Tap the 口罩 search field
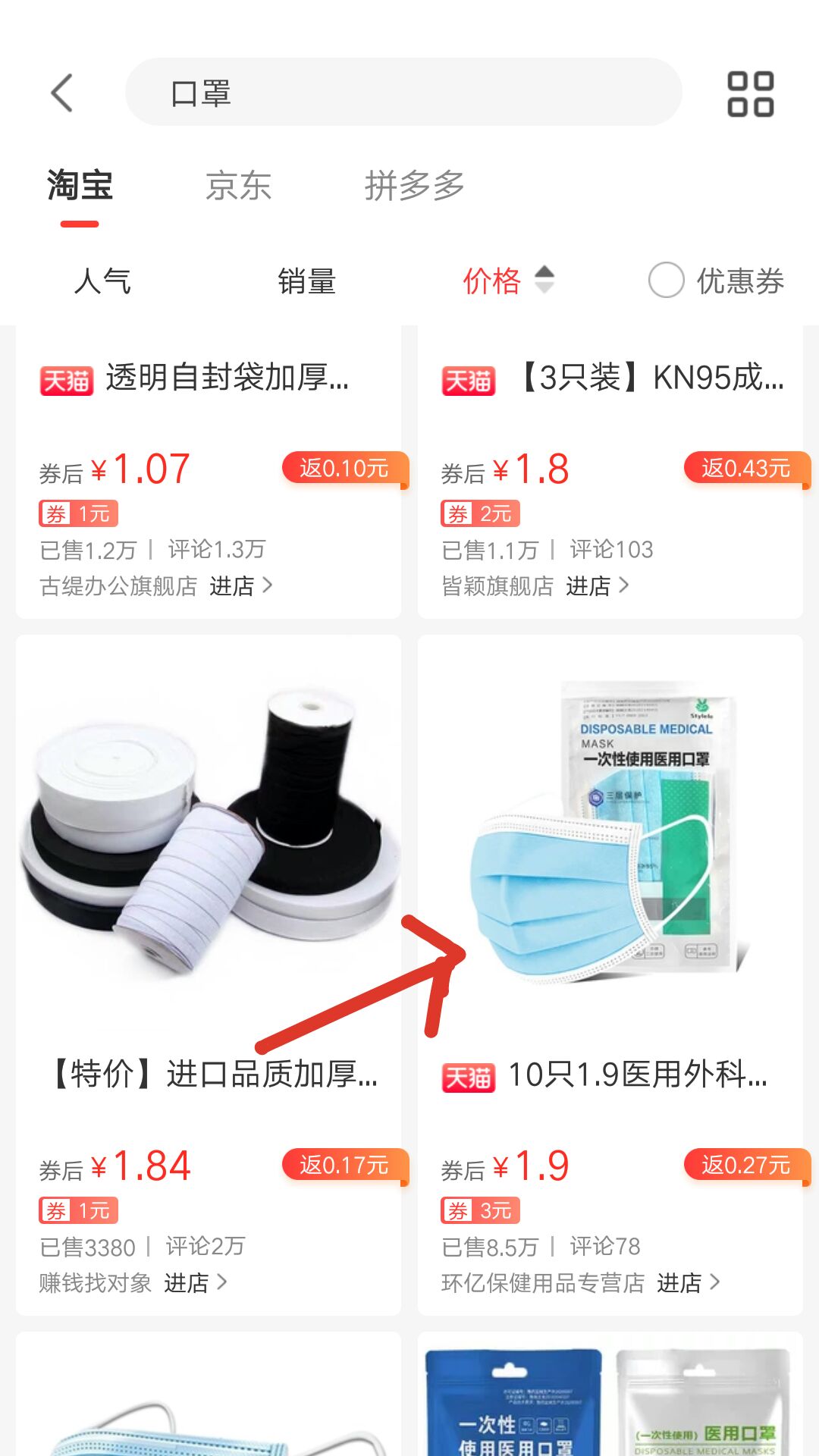Viewport: 819px width, 1456px height. tap(403, 93)
